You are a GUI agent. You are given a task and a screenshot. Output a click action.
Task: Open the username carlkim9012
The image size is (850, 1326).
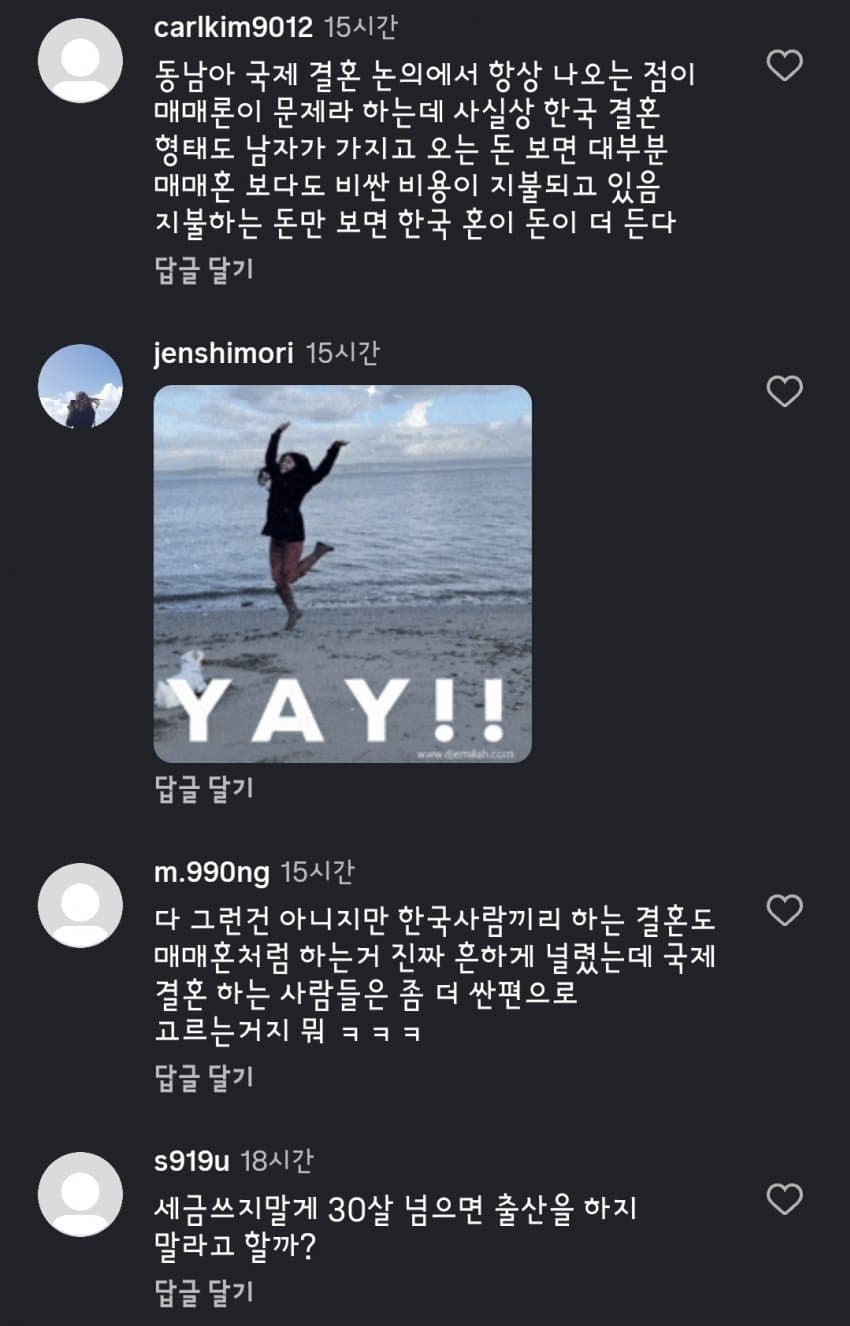point(234,27)
